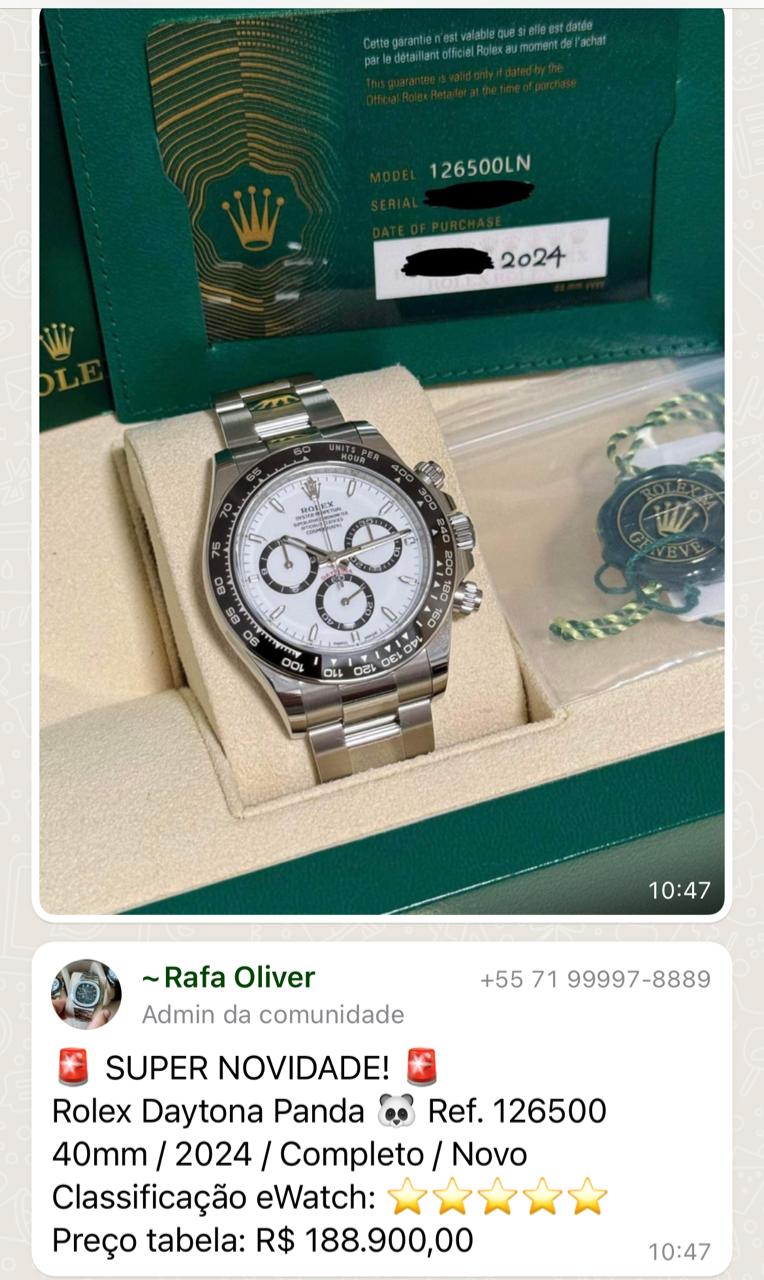Open the Rolex Daytona photo message
The width and height of the screenshot is (764, 1280).
pyautogui.click(x=381, y=461)
